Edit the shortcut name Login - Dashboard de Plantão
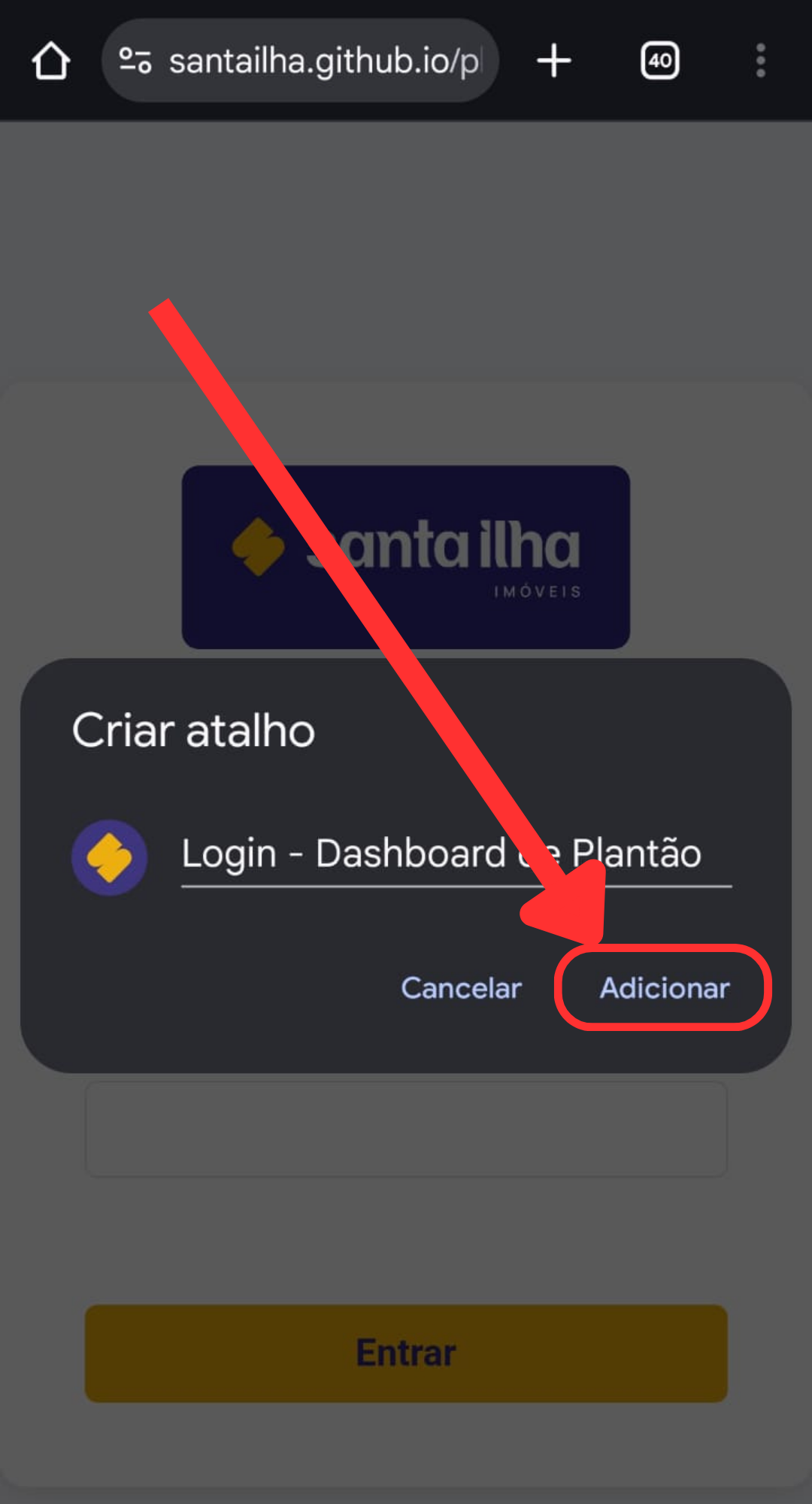The height and width of the screenshot is (1504, 812). click(x=376, y=854)
